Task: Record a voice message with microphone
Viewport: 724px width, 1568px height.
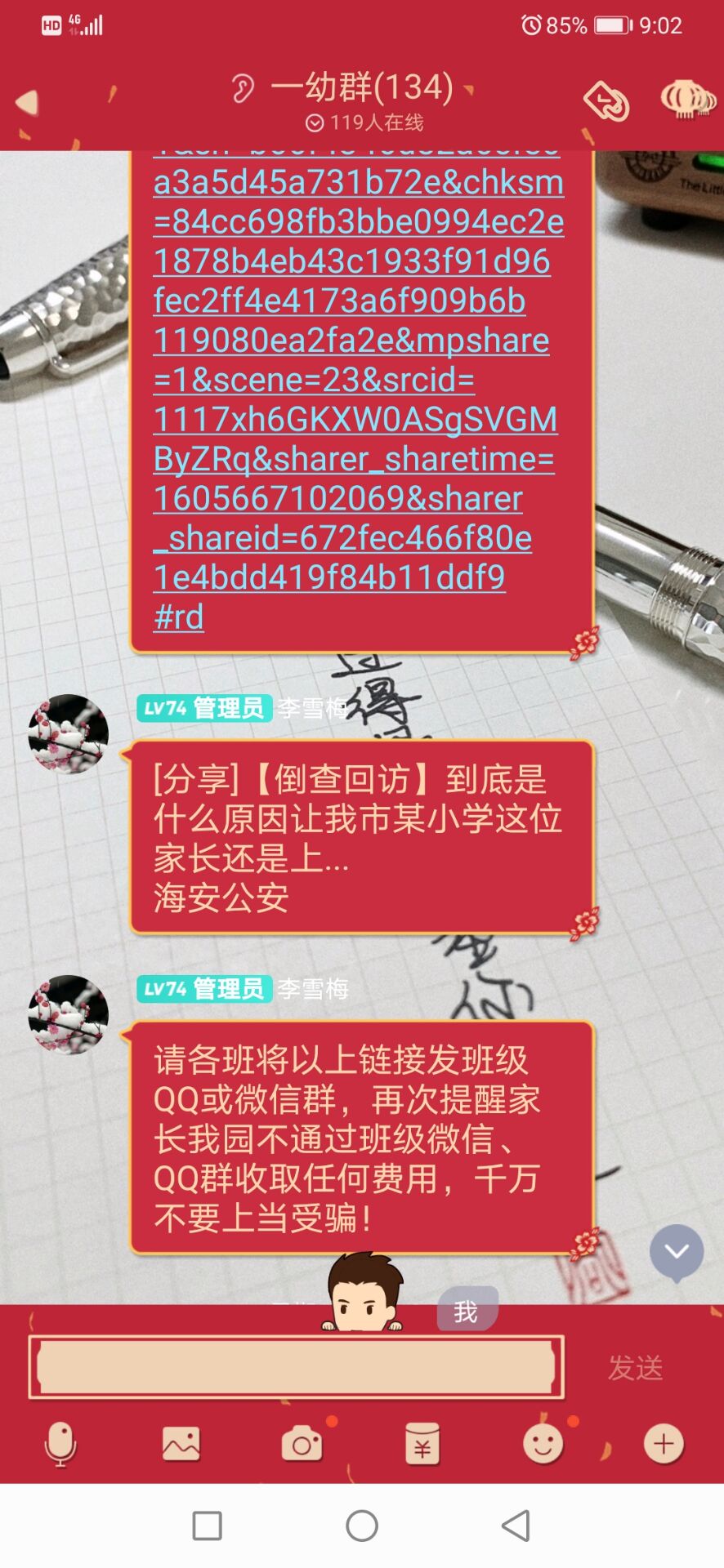Action: pos(60,1444)
